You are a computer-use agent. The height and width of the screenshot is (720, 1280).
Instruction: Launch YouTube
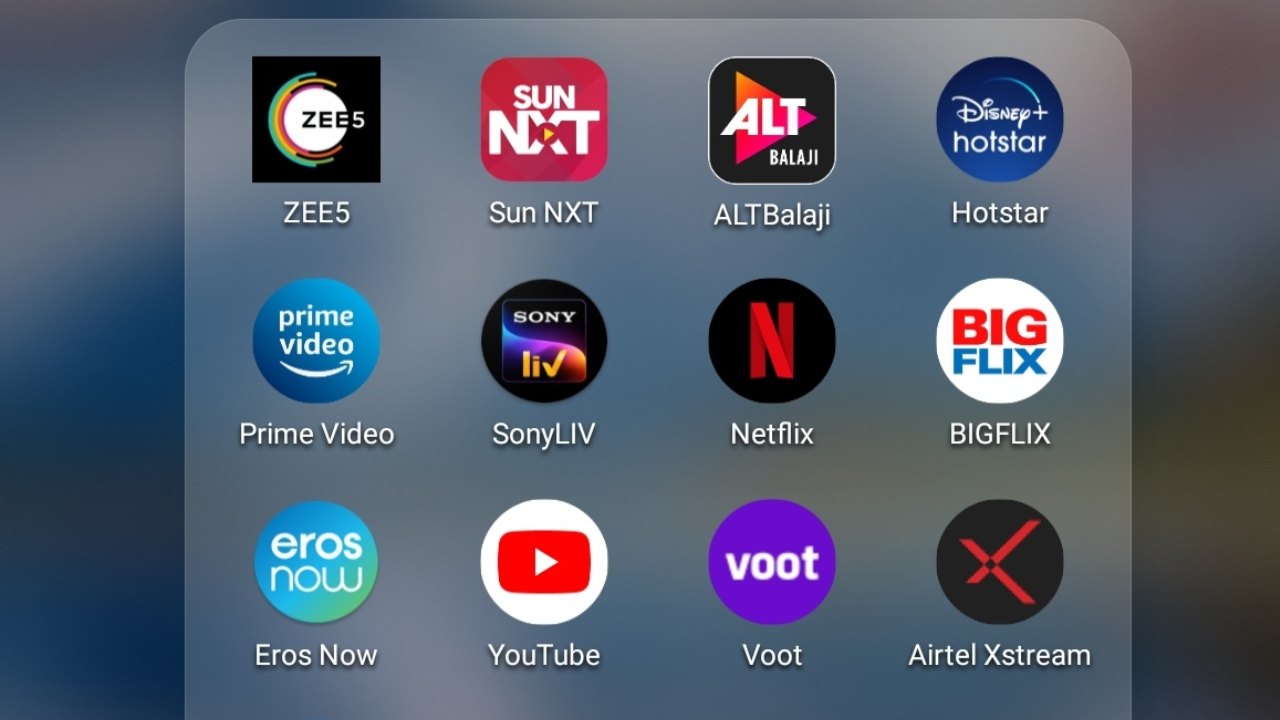coord(544,562)
